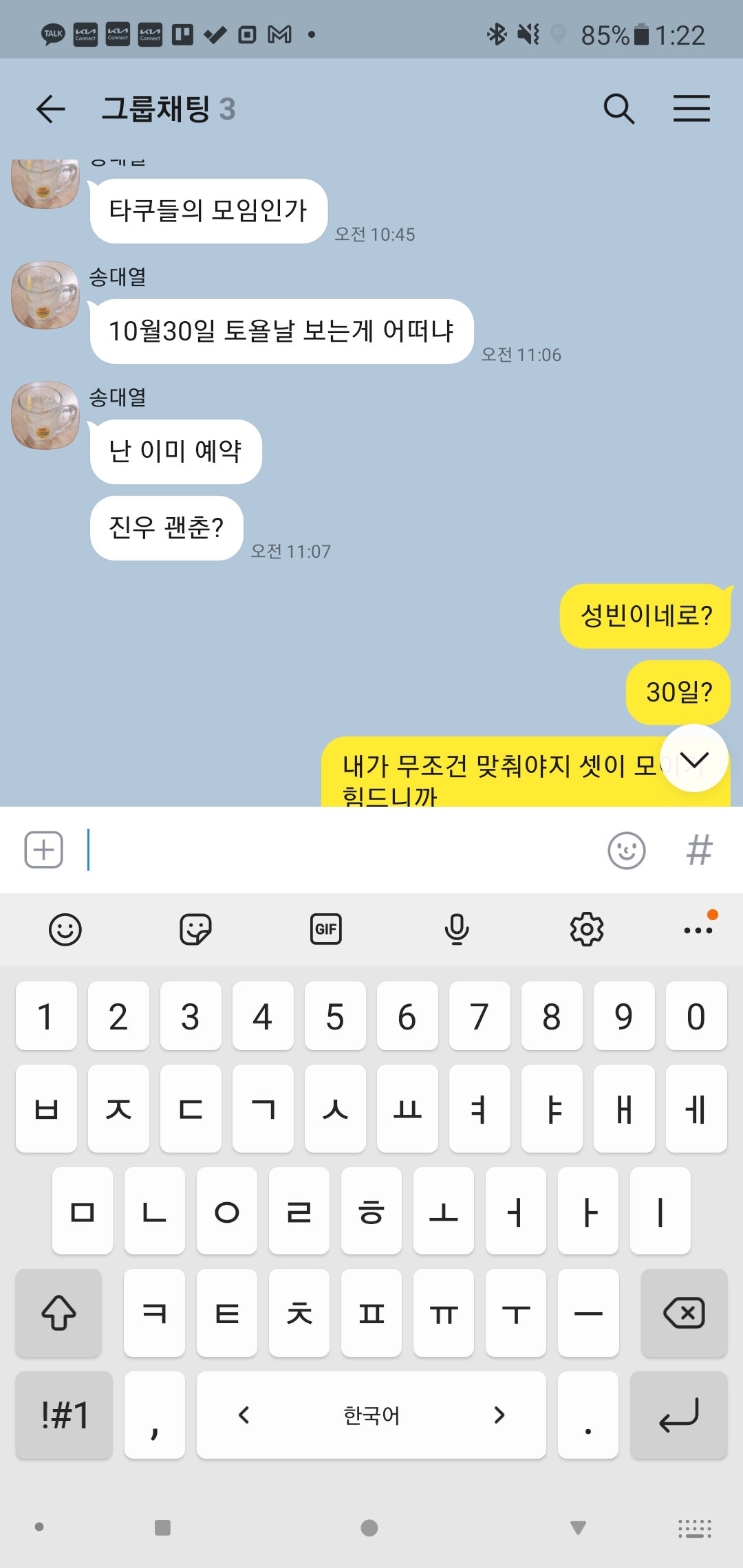The width and height of the screenshot is (743, 1568).
Task: Go back from the group chat
Action: click(x=50, y=109)
